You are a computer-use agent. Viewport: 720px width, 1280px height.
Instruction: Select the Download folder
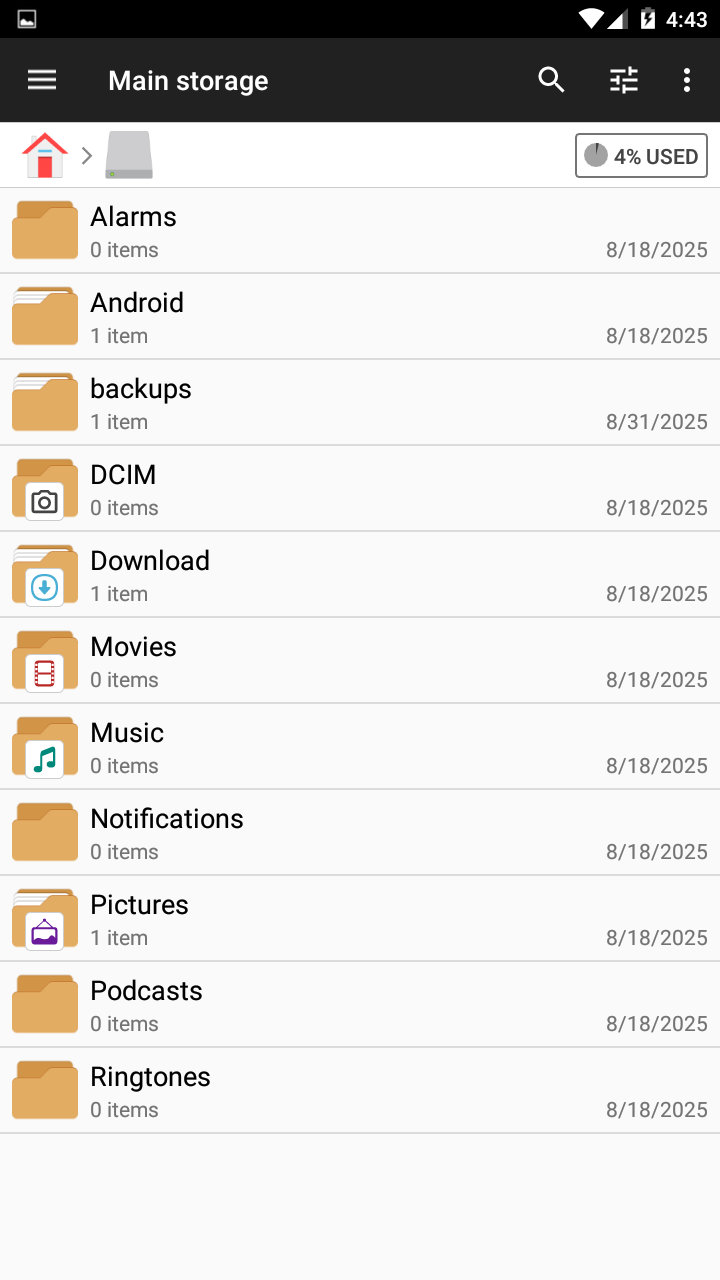pos(360,575)
